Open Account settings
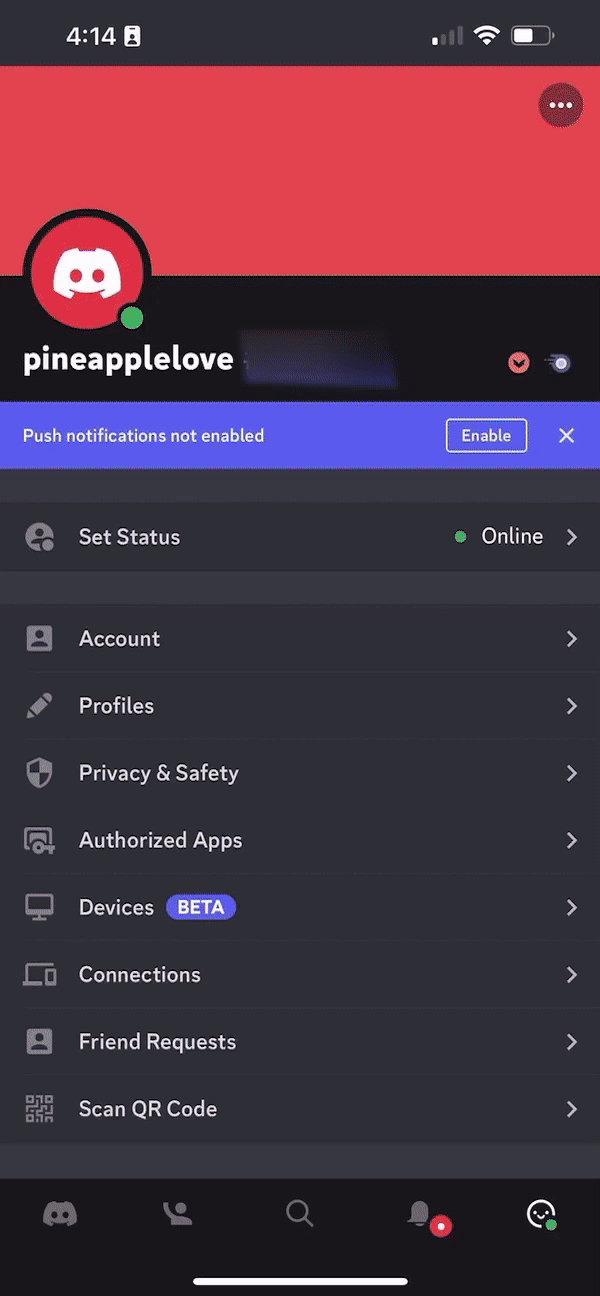Viewport: 600px width, 1296px height. [300, 639]
